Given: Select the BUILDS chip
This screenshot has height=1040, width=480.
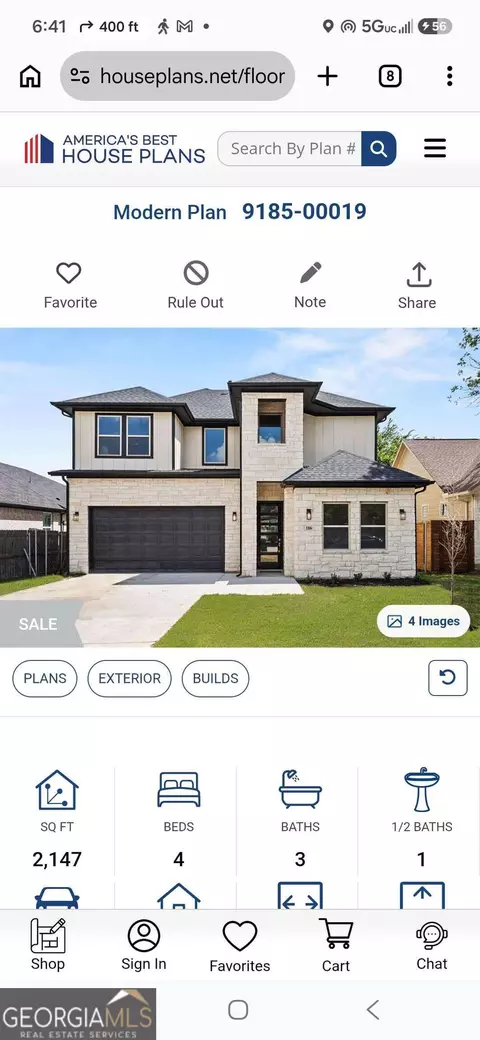Looking at the screenshot, I should tap(215, 679).
